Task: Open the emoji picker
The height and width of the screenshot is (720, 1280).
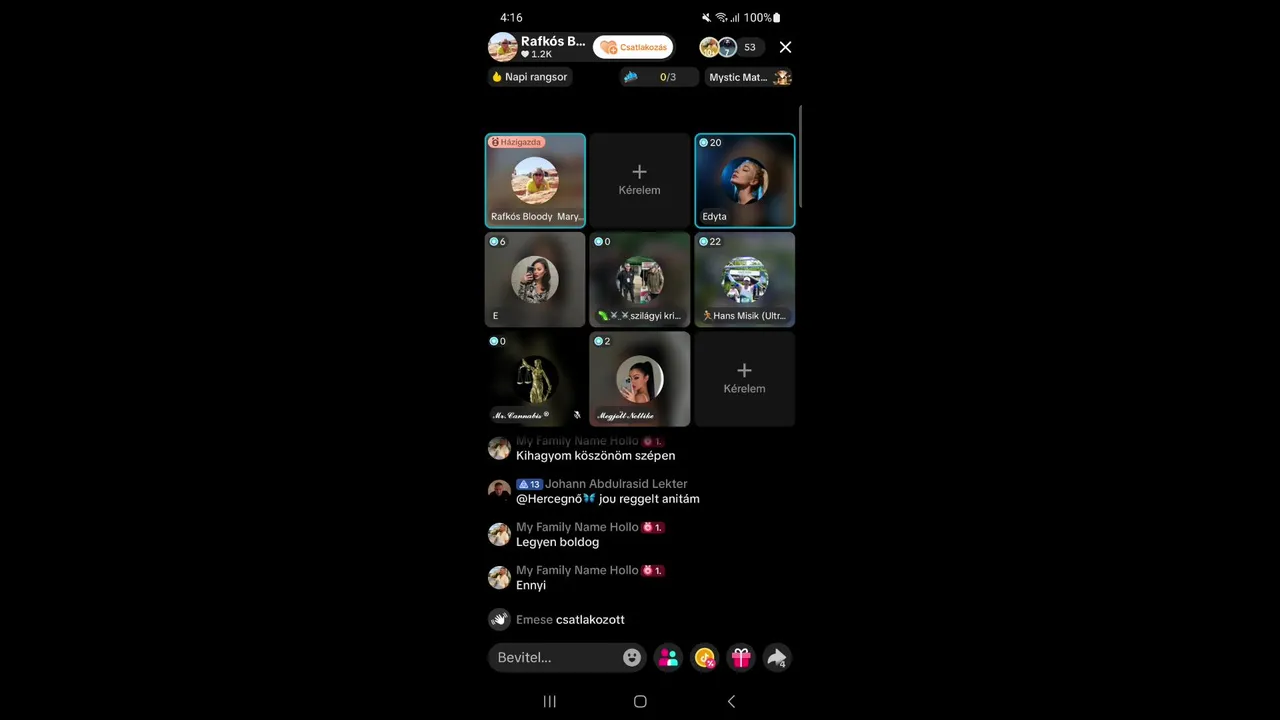Action: click(632, 657)
